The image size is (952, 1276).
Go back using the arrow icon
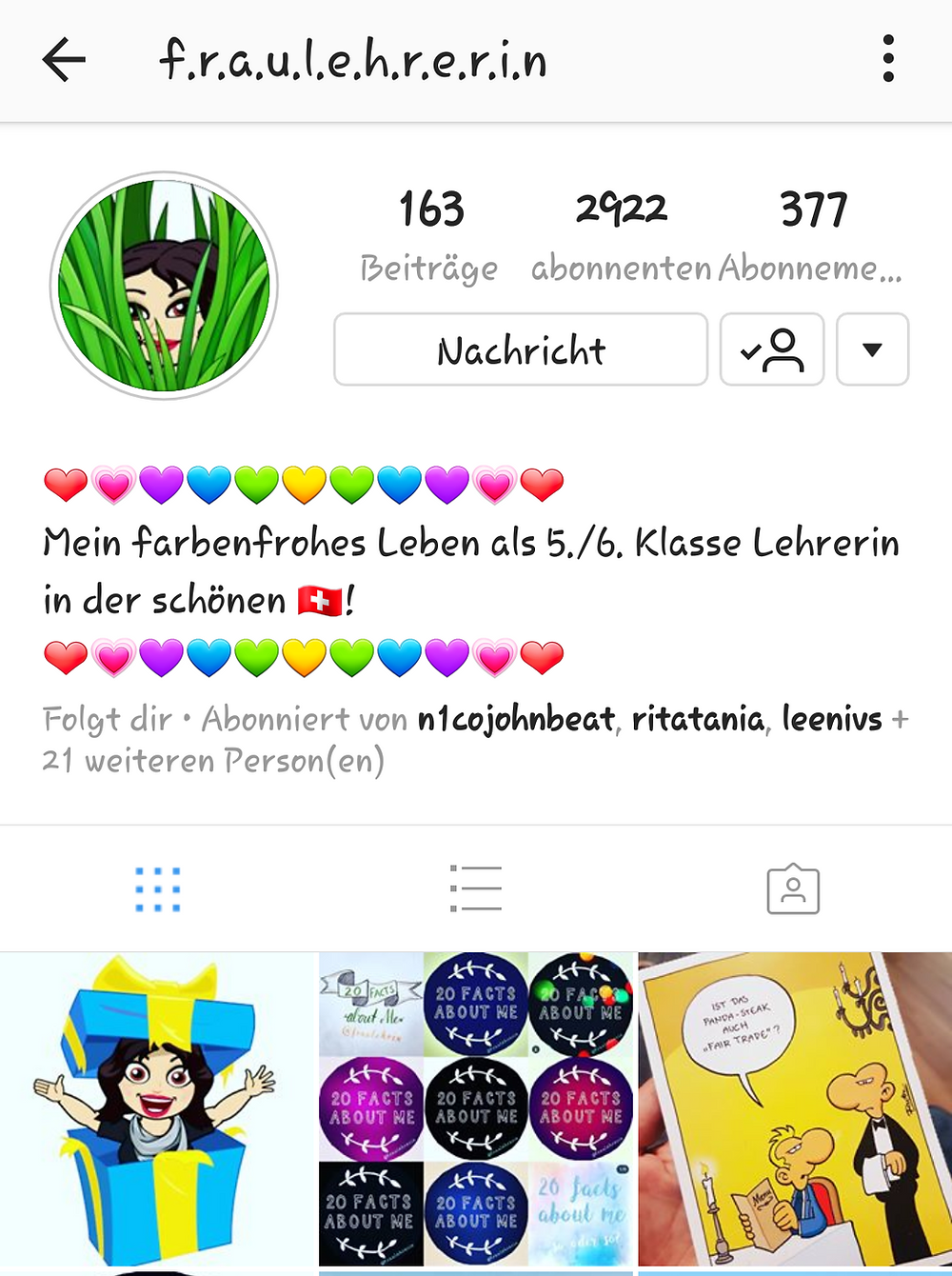coord(64,60)
